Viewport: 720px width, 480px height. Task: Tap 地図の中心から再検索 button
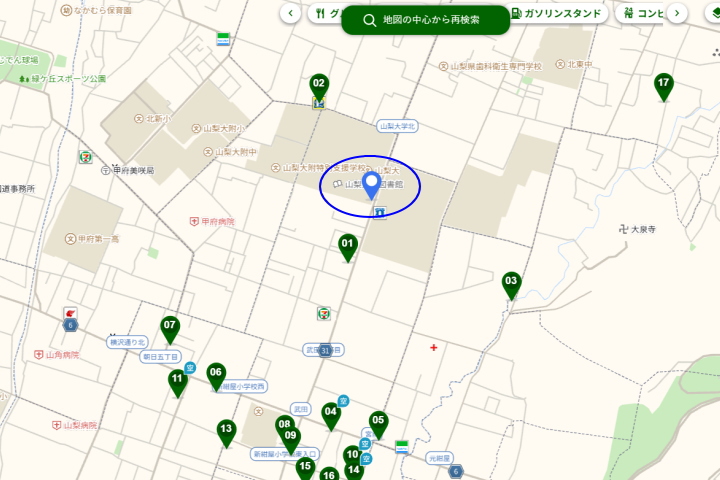pos(425,20)
